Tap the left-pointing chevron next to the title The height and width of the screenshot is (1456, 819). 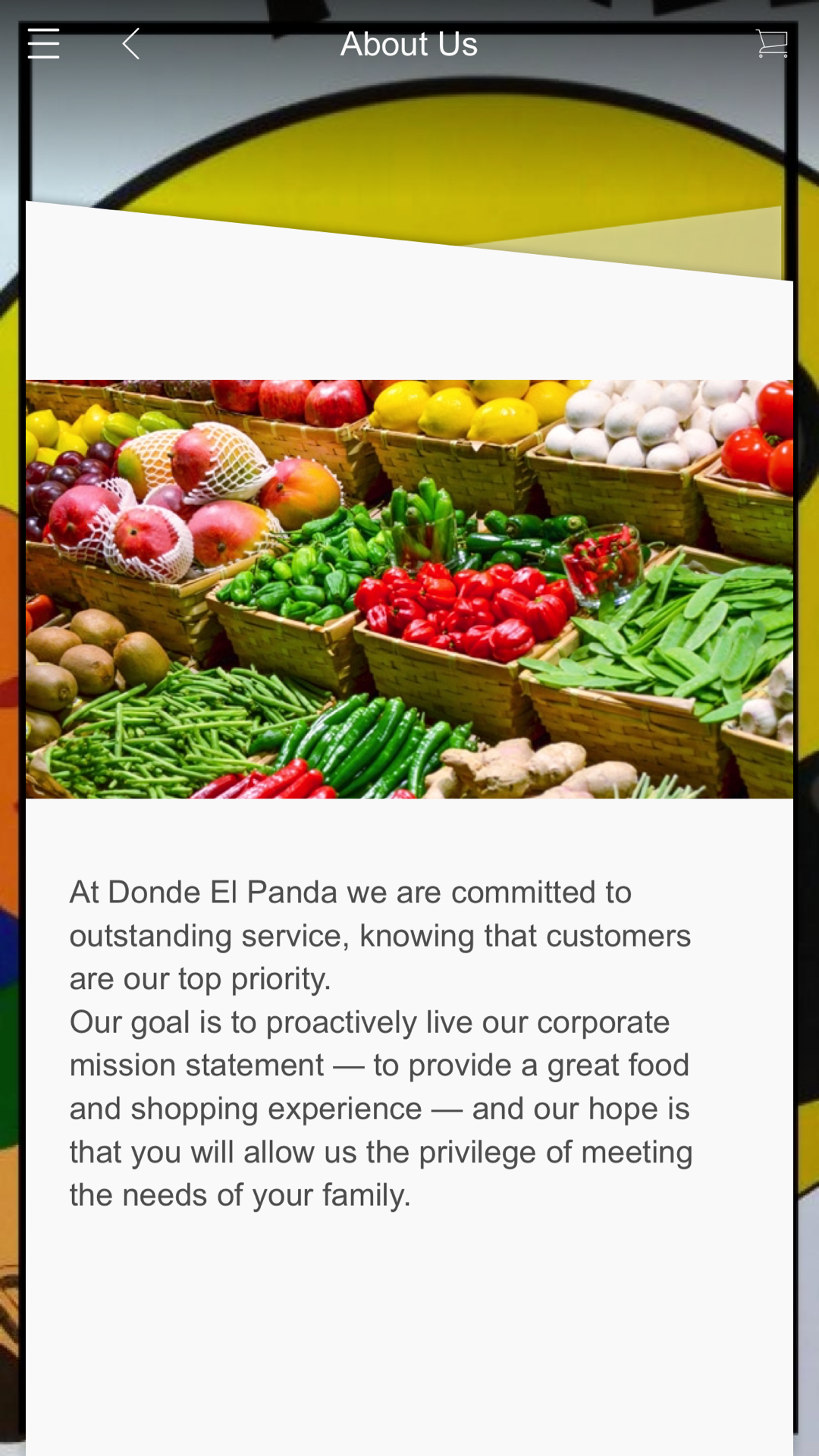coord(130,43)
